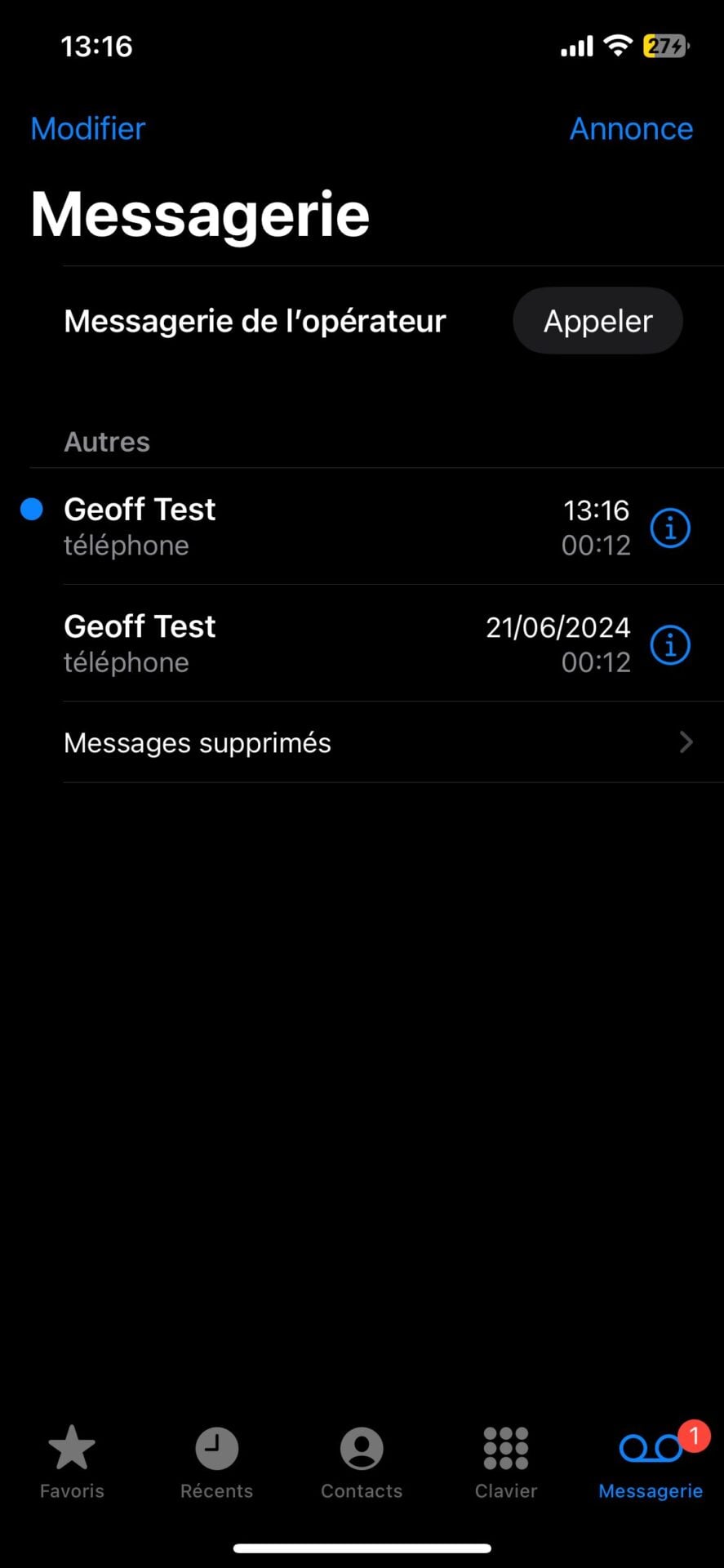Show info for the 13:16 Geoff Test voicemail
Viewport: 724px width, 1568px height.
[x=670, y=528]
